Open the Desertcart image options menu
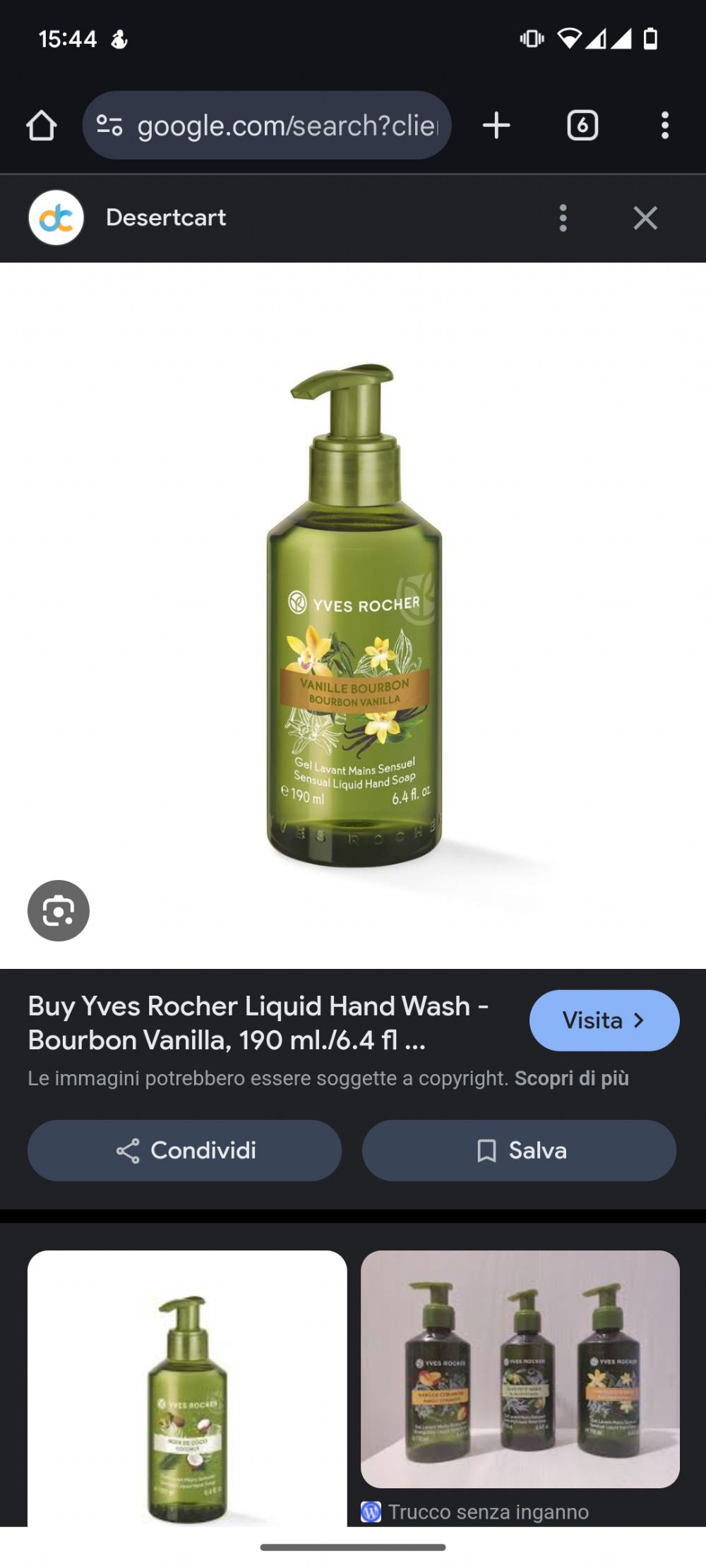 click(x=563, y=218)
